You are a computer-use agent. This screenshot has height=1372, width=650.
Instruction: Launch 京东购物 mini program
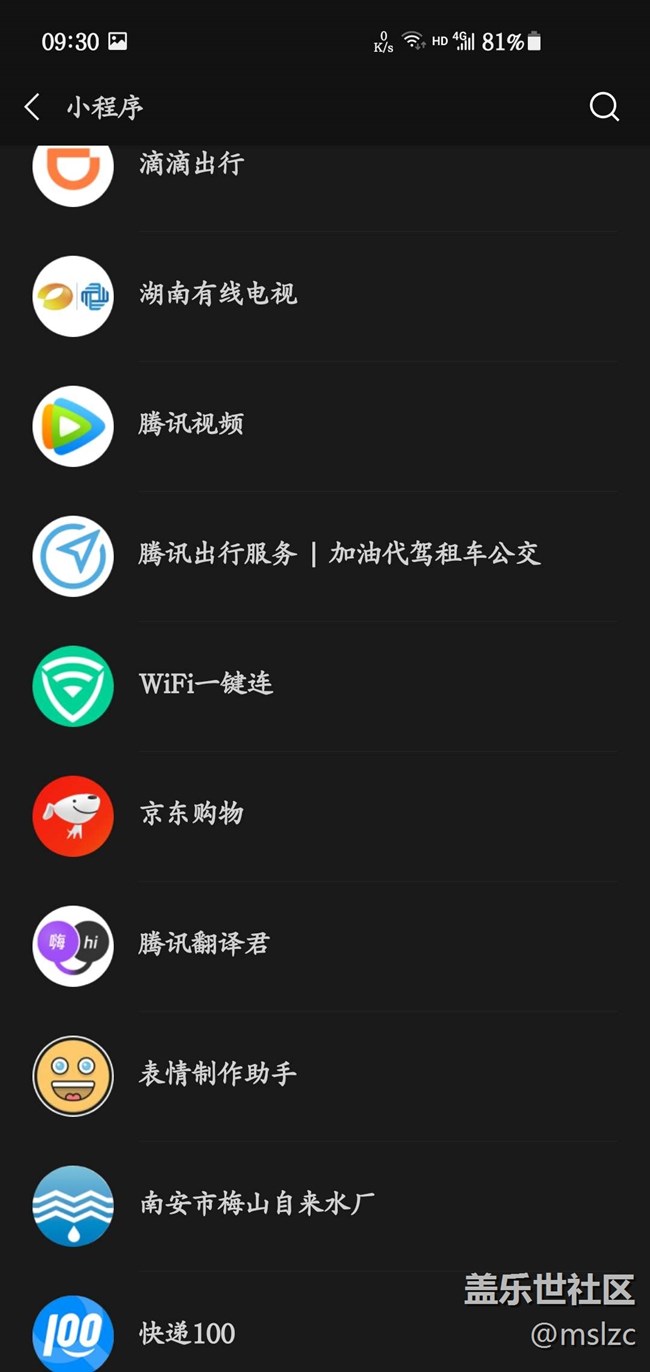[191, 814]
